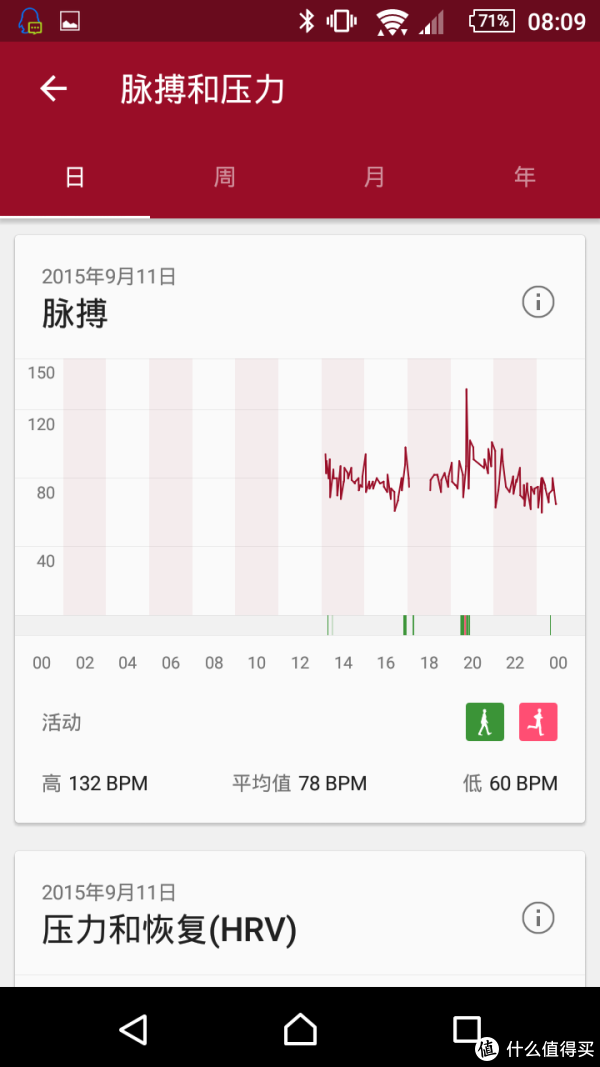Tap the system home button

pos(300,1029)
